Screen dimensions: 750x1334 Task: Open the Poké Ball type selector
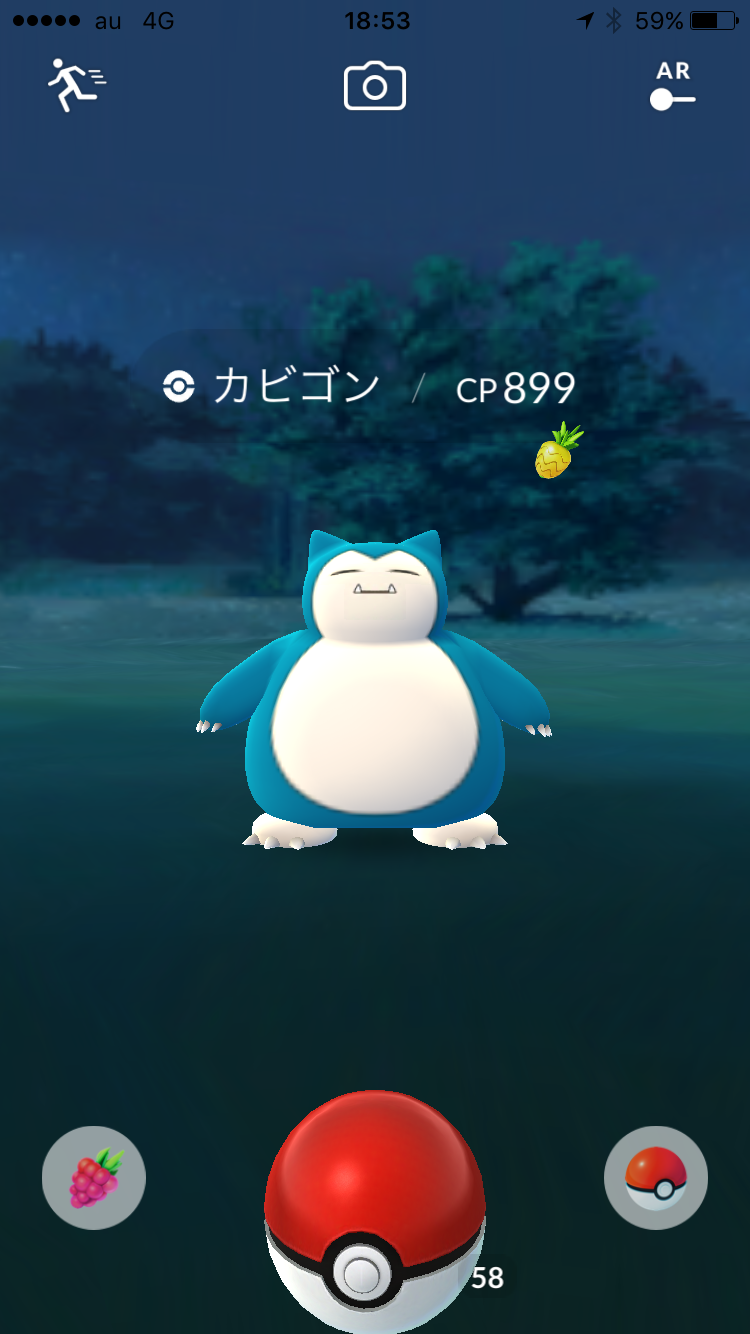click(656, 1178)
